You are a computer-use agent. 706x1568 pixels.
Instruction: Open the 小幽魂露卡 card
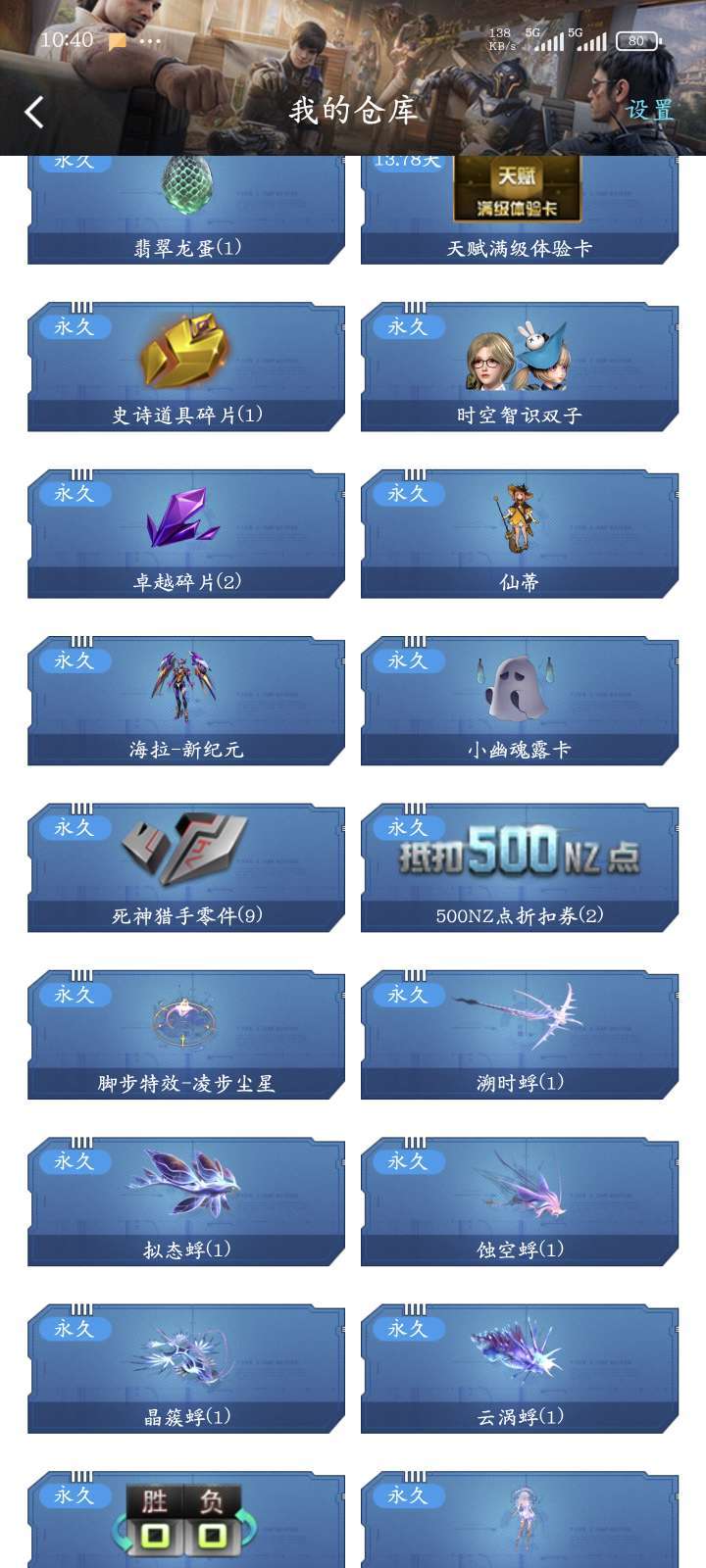(x=520, y=702)
